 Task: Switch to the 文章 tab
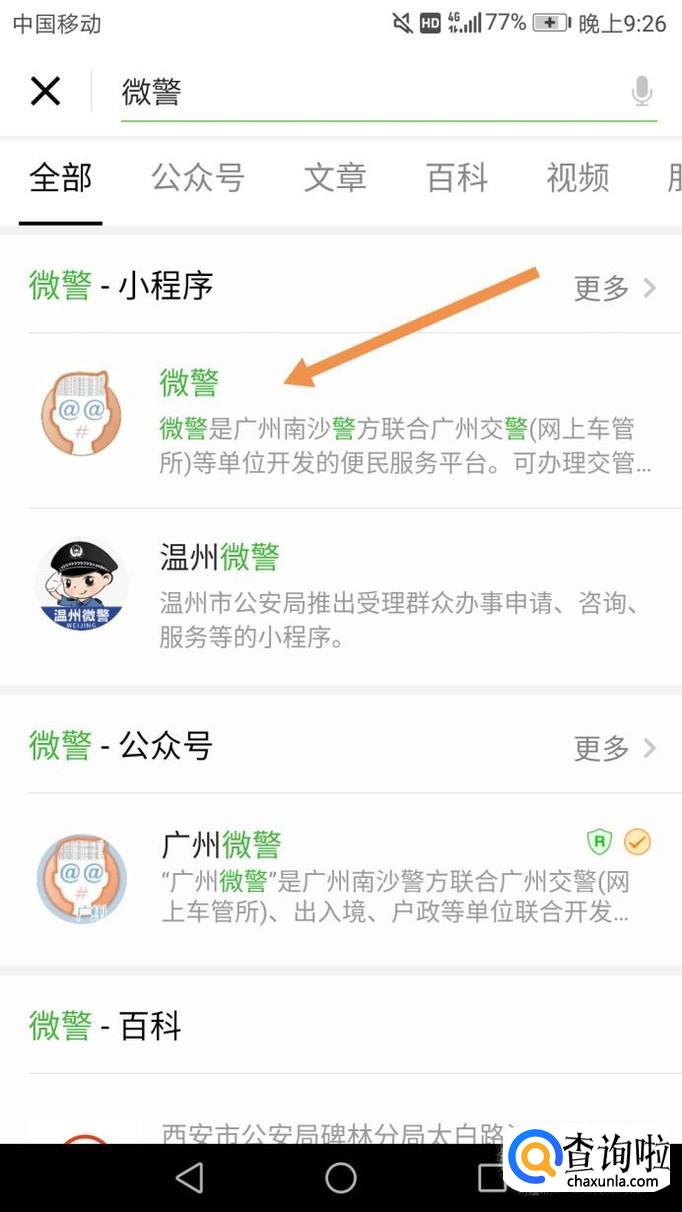(x=335, y=178)
